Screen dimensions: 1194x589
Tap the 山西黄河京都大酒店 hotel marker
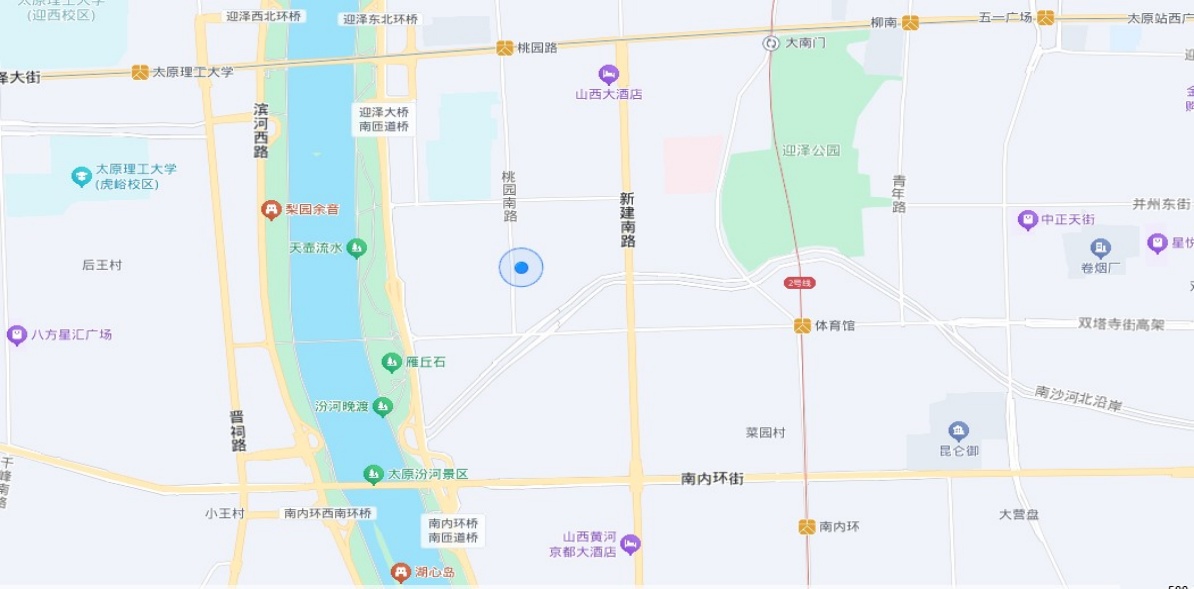click(x=629, y=544)
